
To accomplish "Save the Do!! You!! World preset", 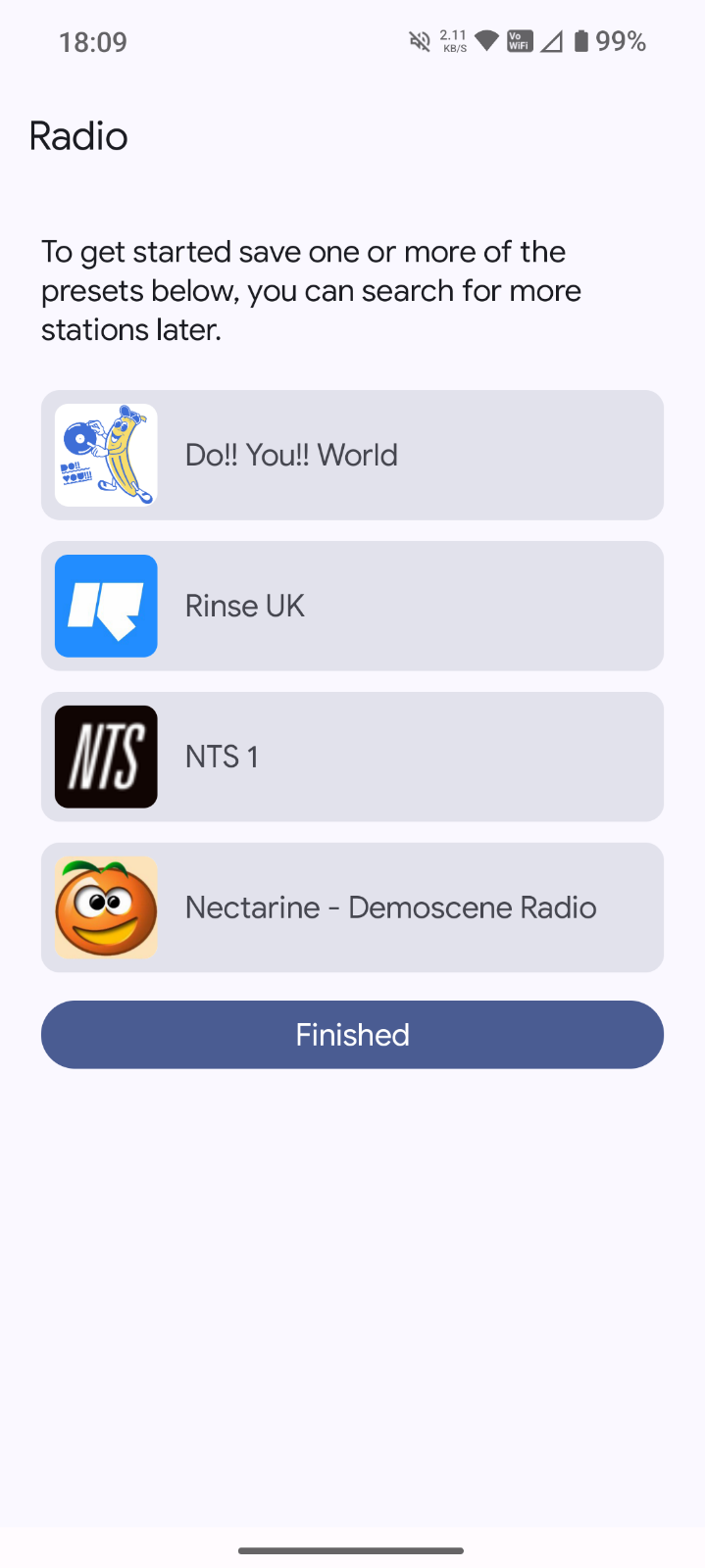I will click(x=352, y=456).
